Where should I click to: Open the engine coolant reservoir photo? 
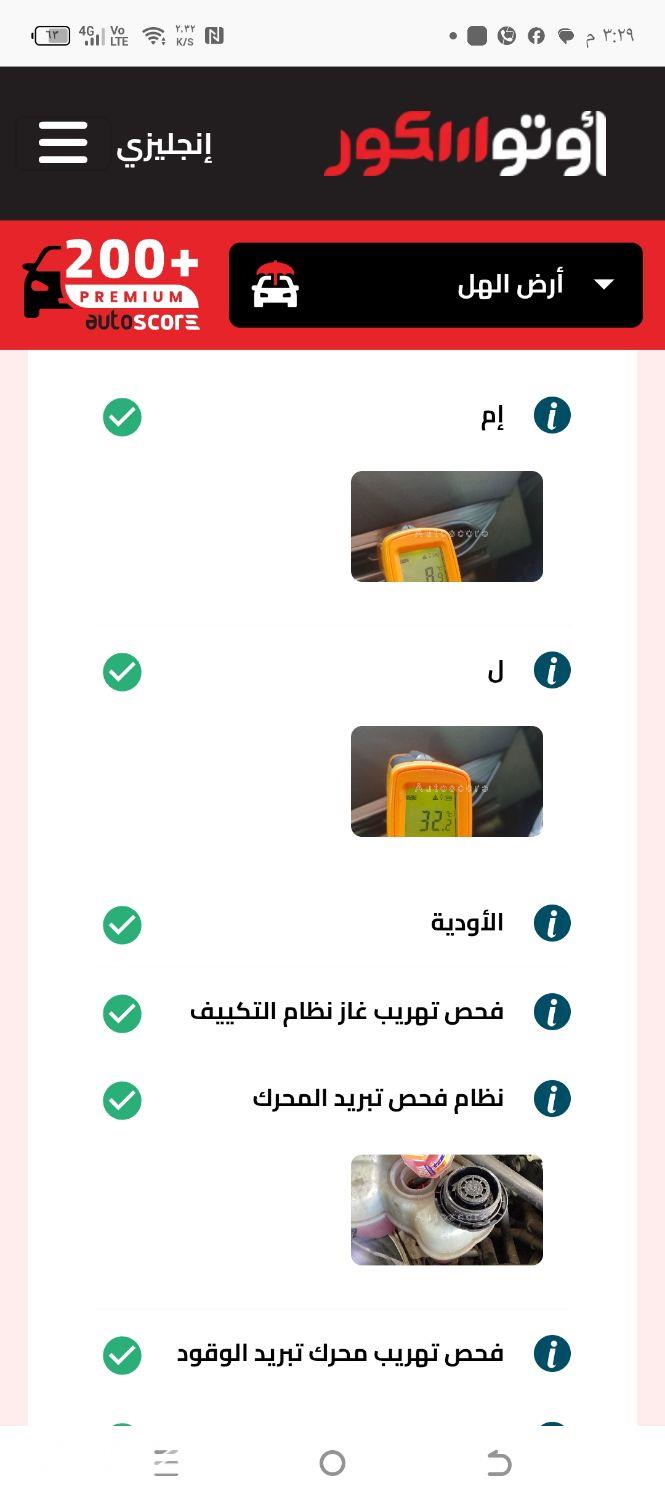coord(447,1210)
